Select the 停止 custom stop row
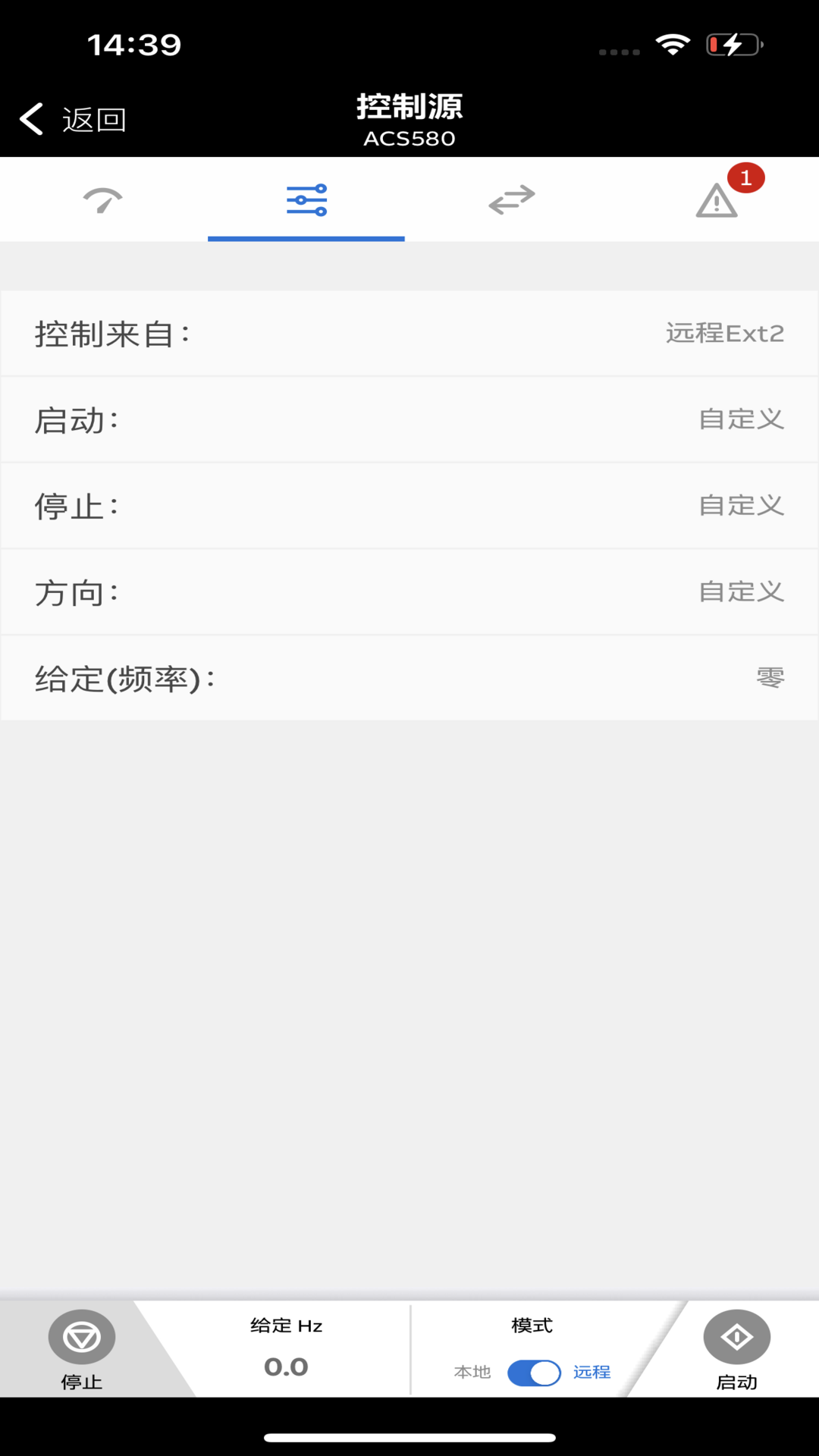819x1456 pixels. pyautogui.click(x=409, y=506)
